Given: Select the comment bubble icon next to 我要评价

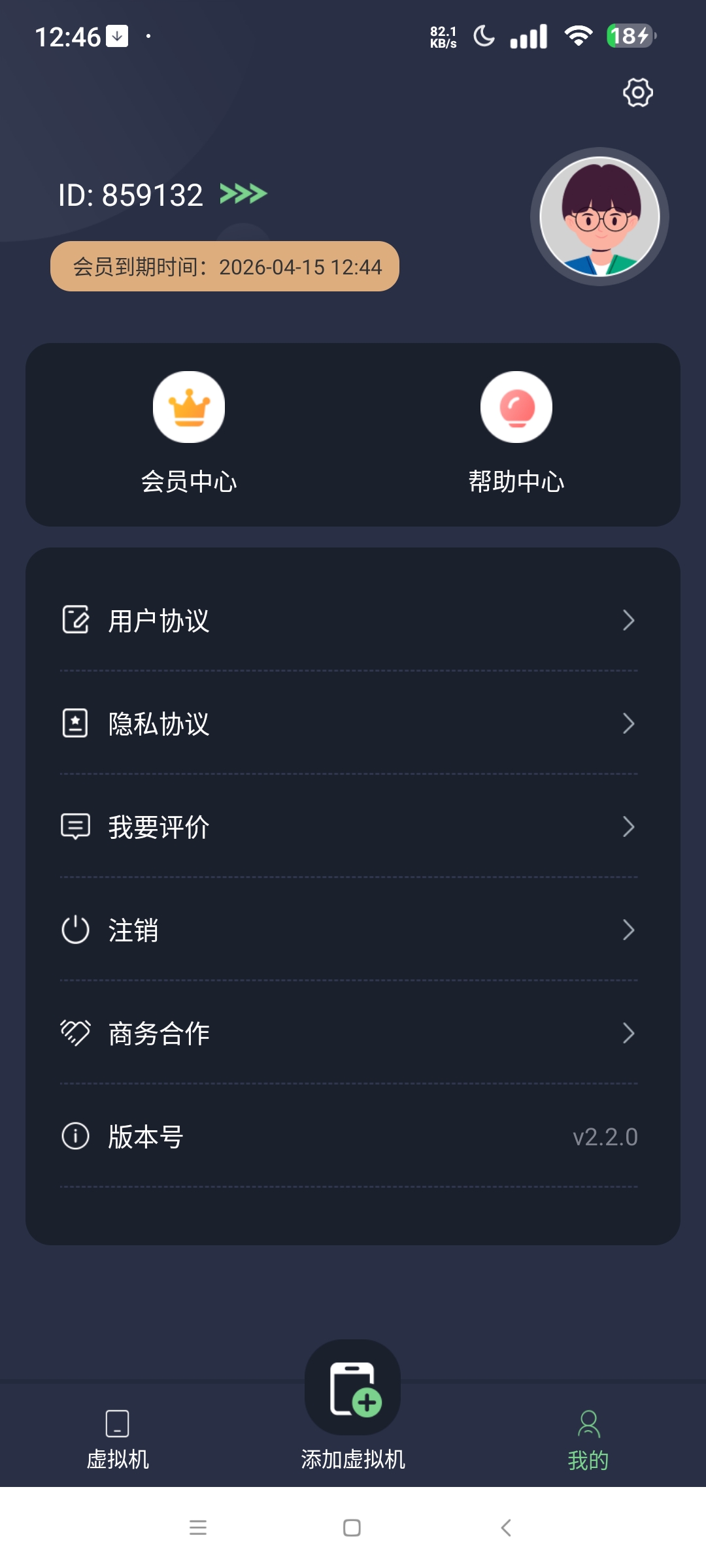Looking at the screenshot, I should (x=75, y=827).
